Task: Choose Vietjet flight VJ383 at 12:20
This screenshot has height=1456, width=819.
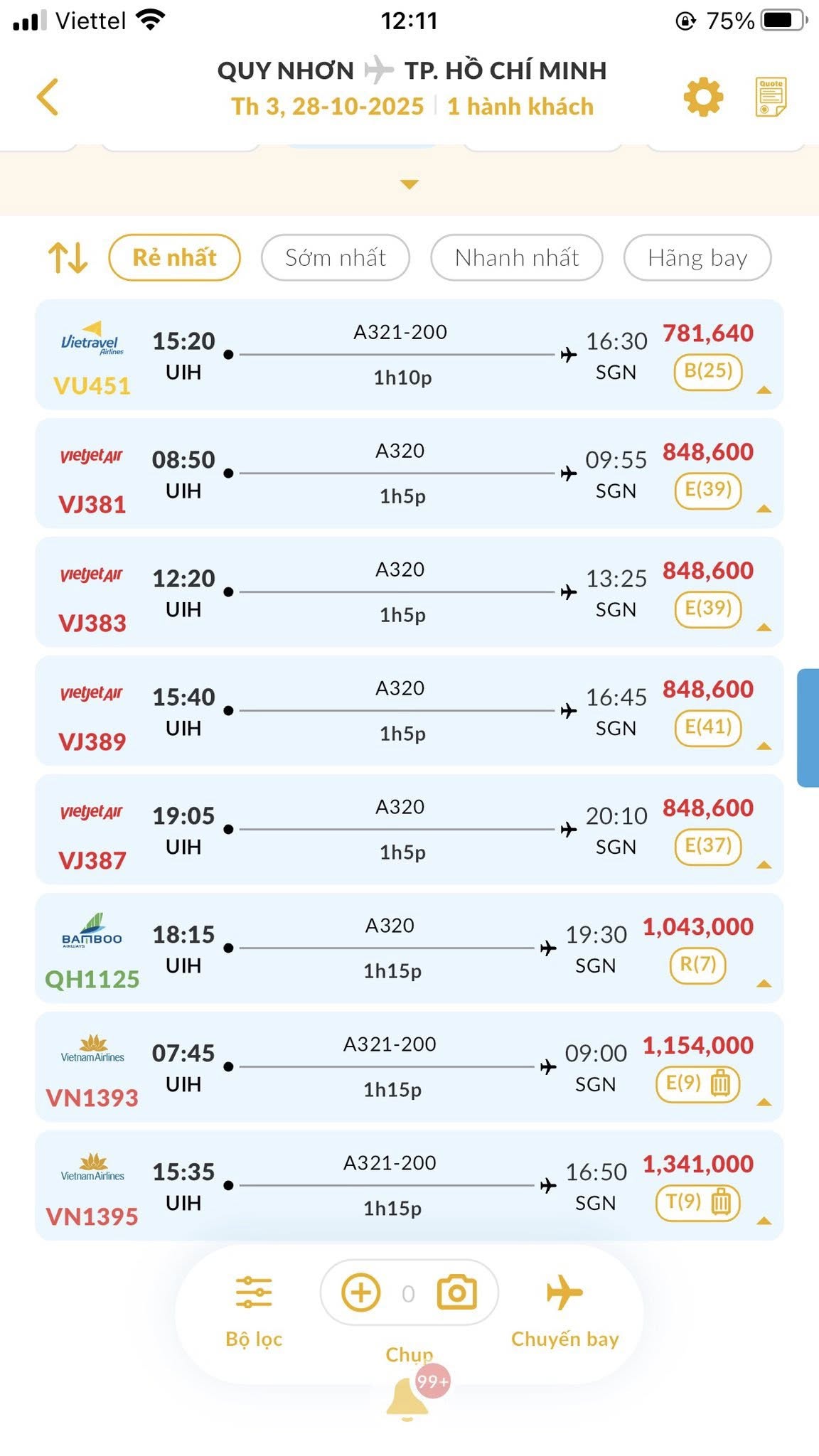Action: pos(409,591)
